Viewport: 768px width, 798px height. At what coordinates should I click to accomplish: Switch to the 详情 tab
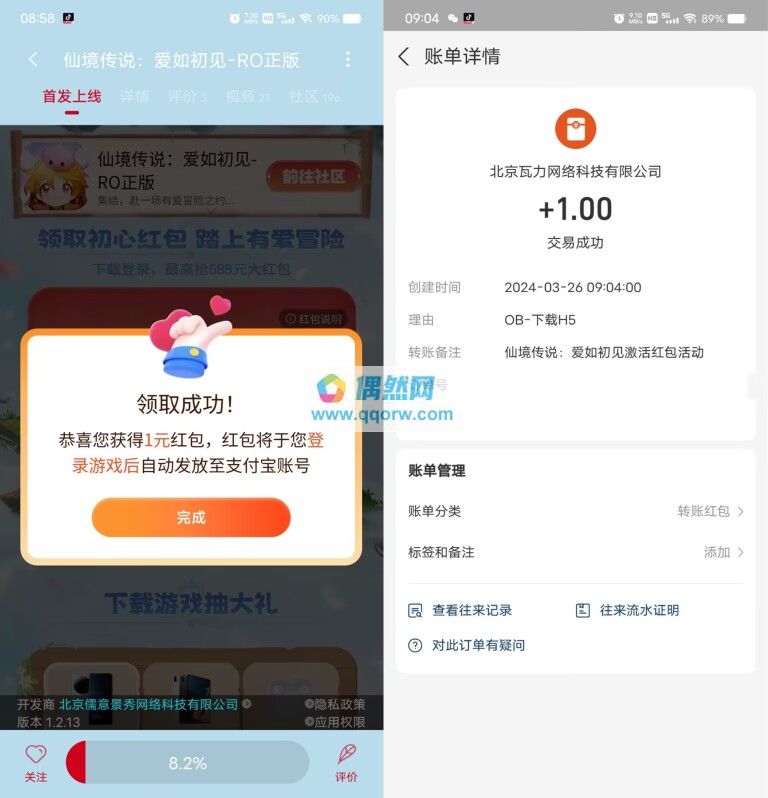[x=134, y=97]
